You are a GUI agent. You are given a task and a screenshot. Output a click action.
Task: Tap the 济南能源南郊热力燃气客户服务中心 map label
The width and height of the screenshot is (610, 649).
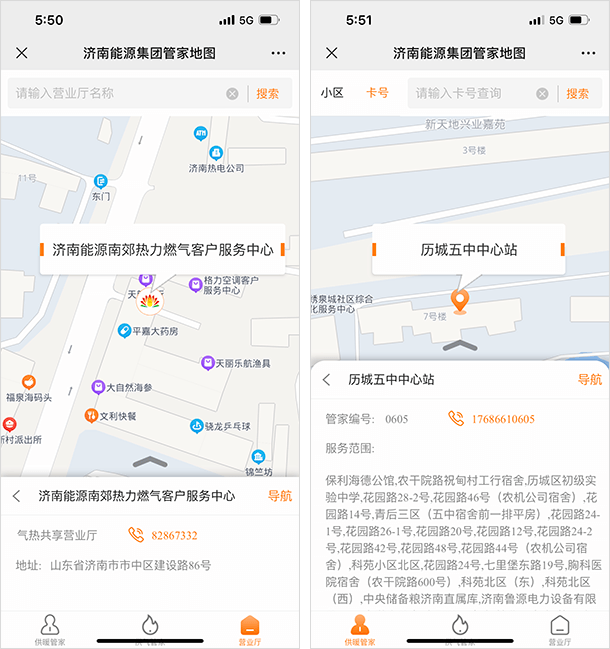[x=162, y=250]
